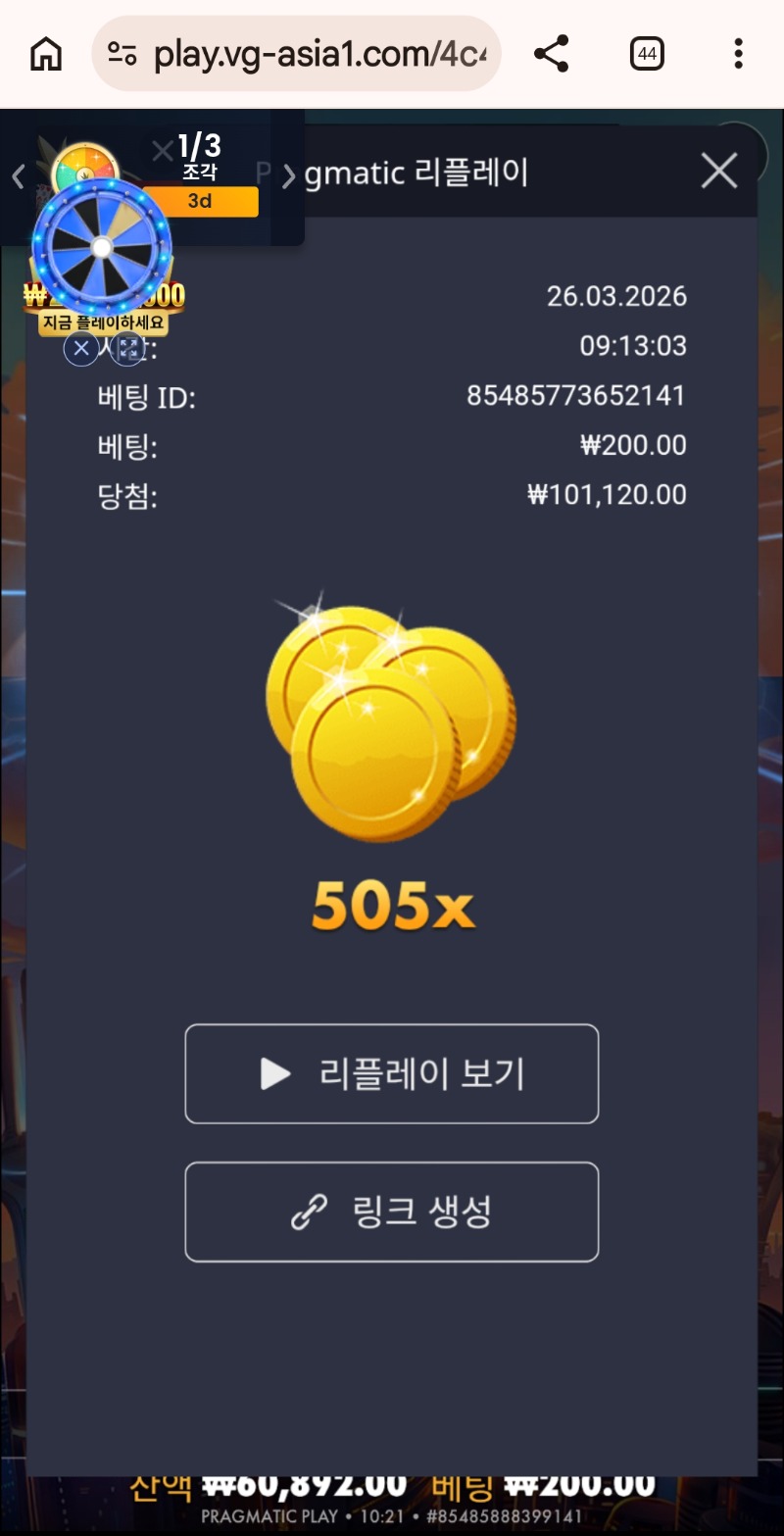Go to the next promo banner
This screenshot has height=1536, width=784.
coord(288,176)
